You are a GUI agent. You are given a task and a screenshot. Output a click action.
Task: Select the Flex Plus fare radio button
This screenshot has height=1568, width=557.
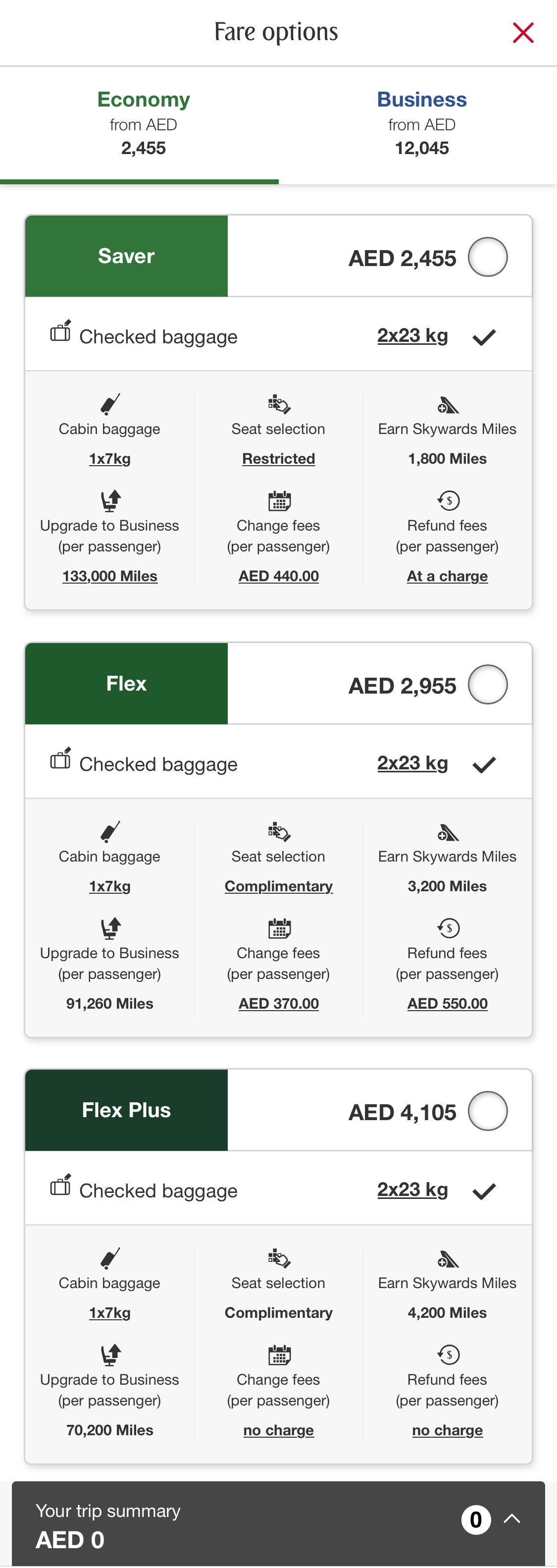pyautogui.click(x=487, y=1111)
